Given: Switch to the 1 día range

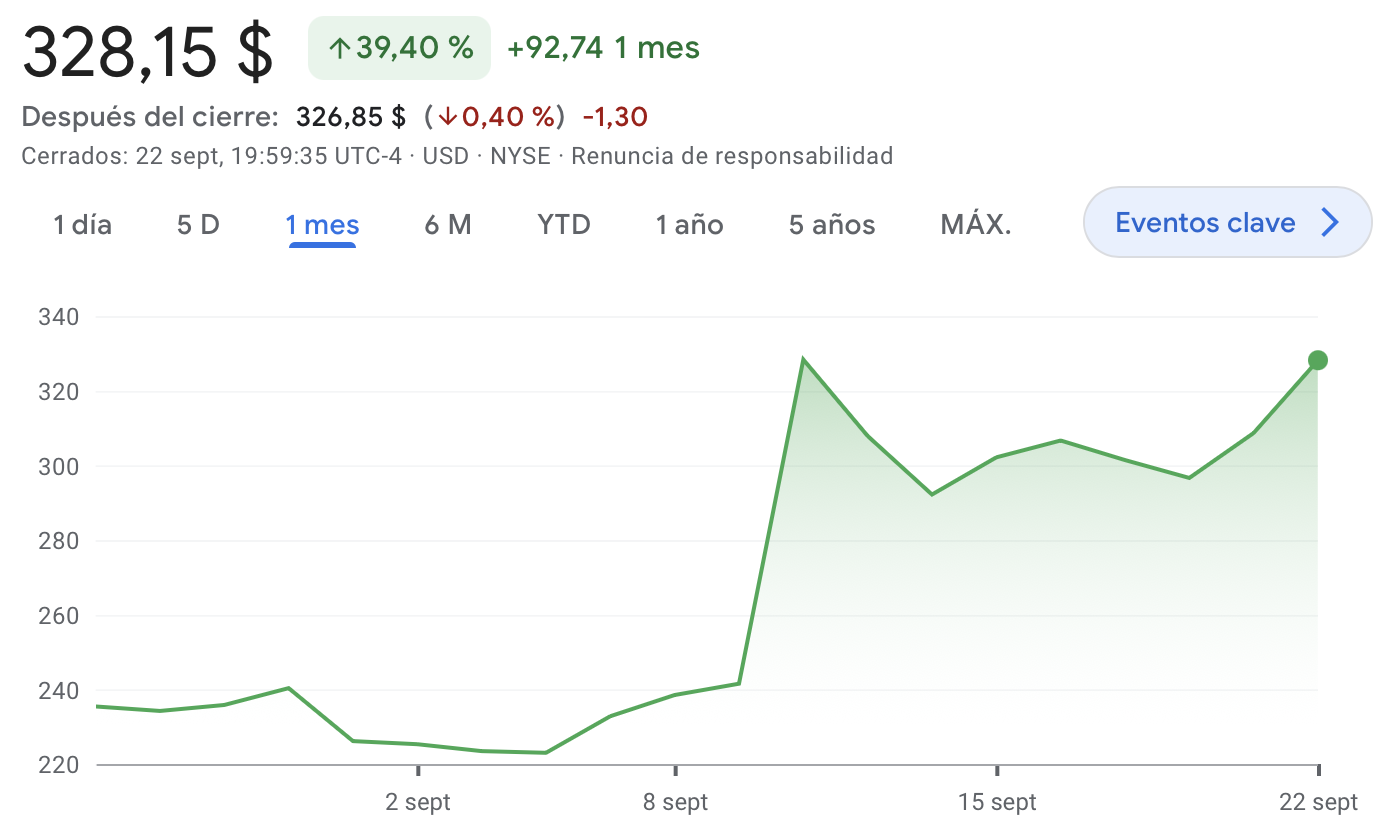Looking at the screenshot, I should [x=83, y=224].
